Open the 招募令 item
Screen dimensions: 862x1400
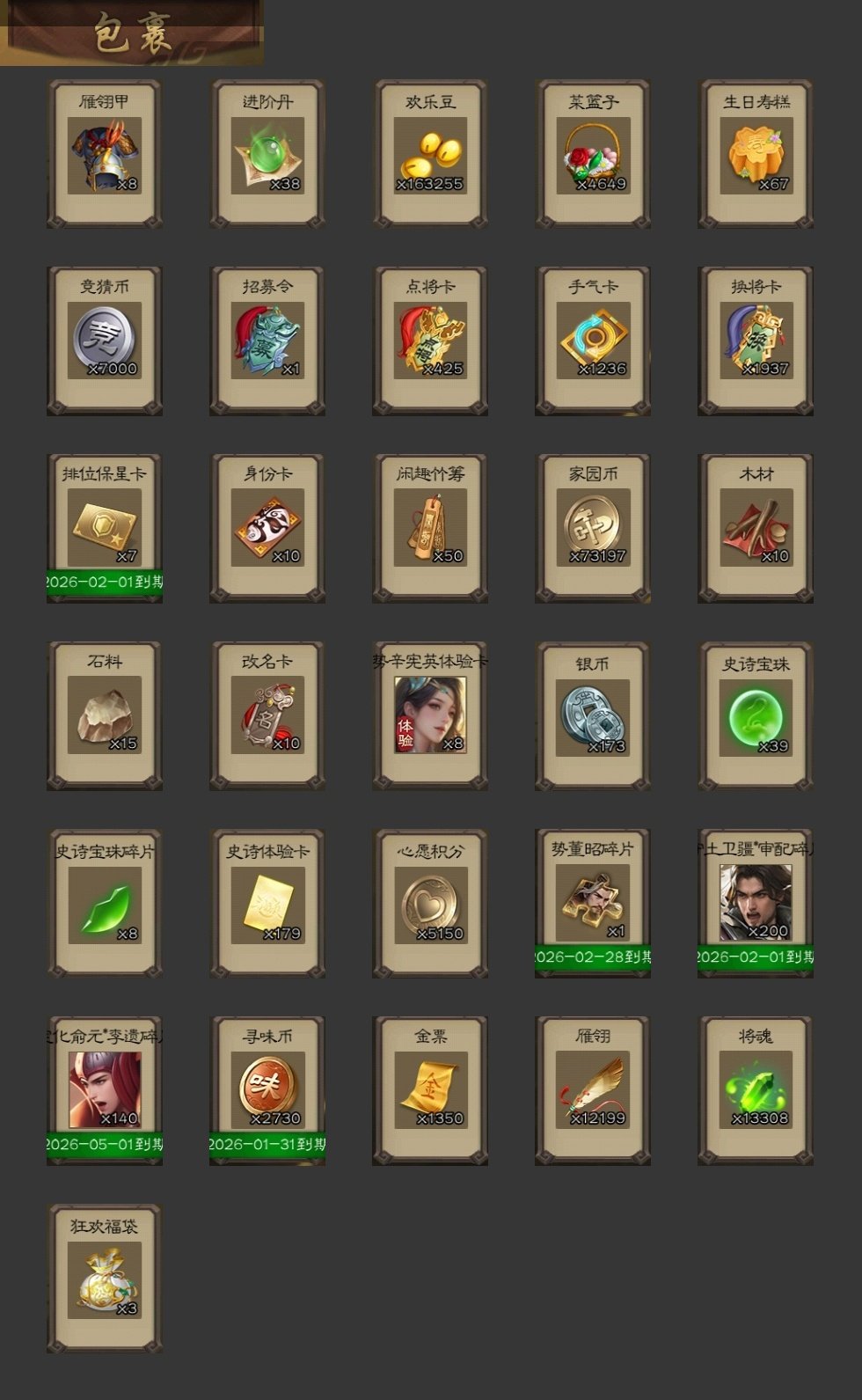[267, 341]
